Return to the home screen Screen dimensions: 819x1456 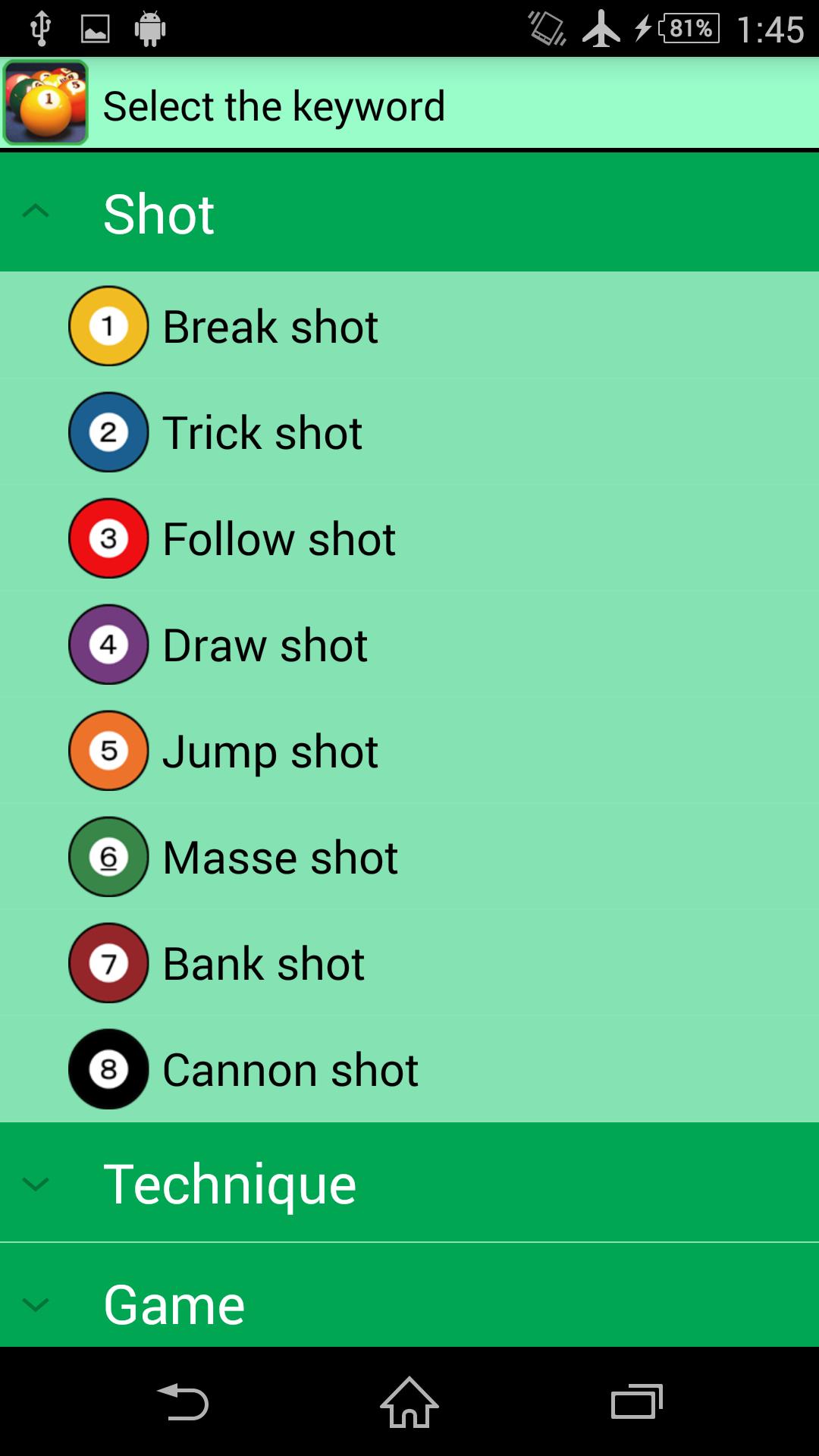(x=409, y=1402)
